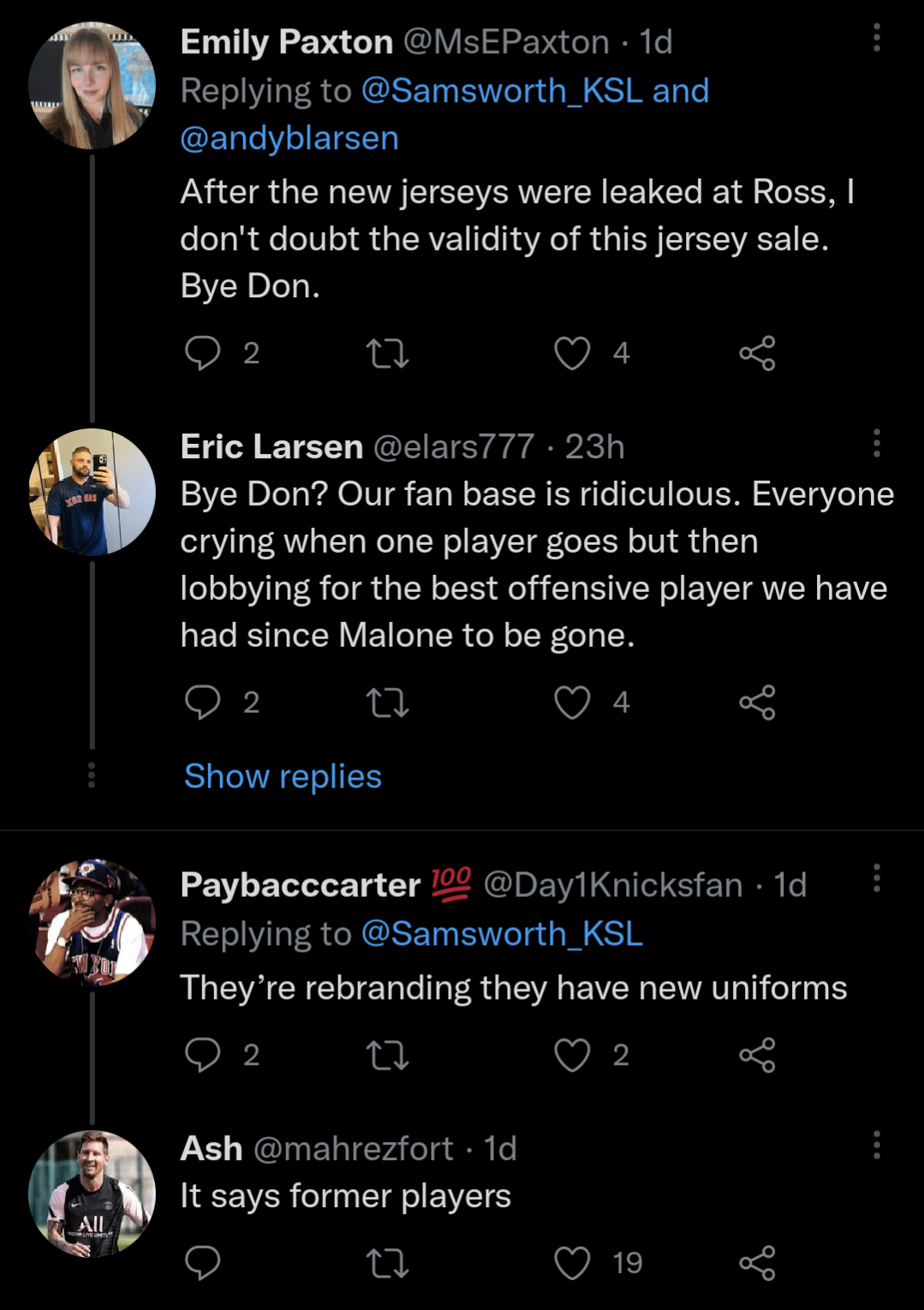
Task: Open the @andyblarsen mention link
Action: (289, 138)
